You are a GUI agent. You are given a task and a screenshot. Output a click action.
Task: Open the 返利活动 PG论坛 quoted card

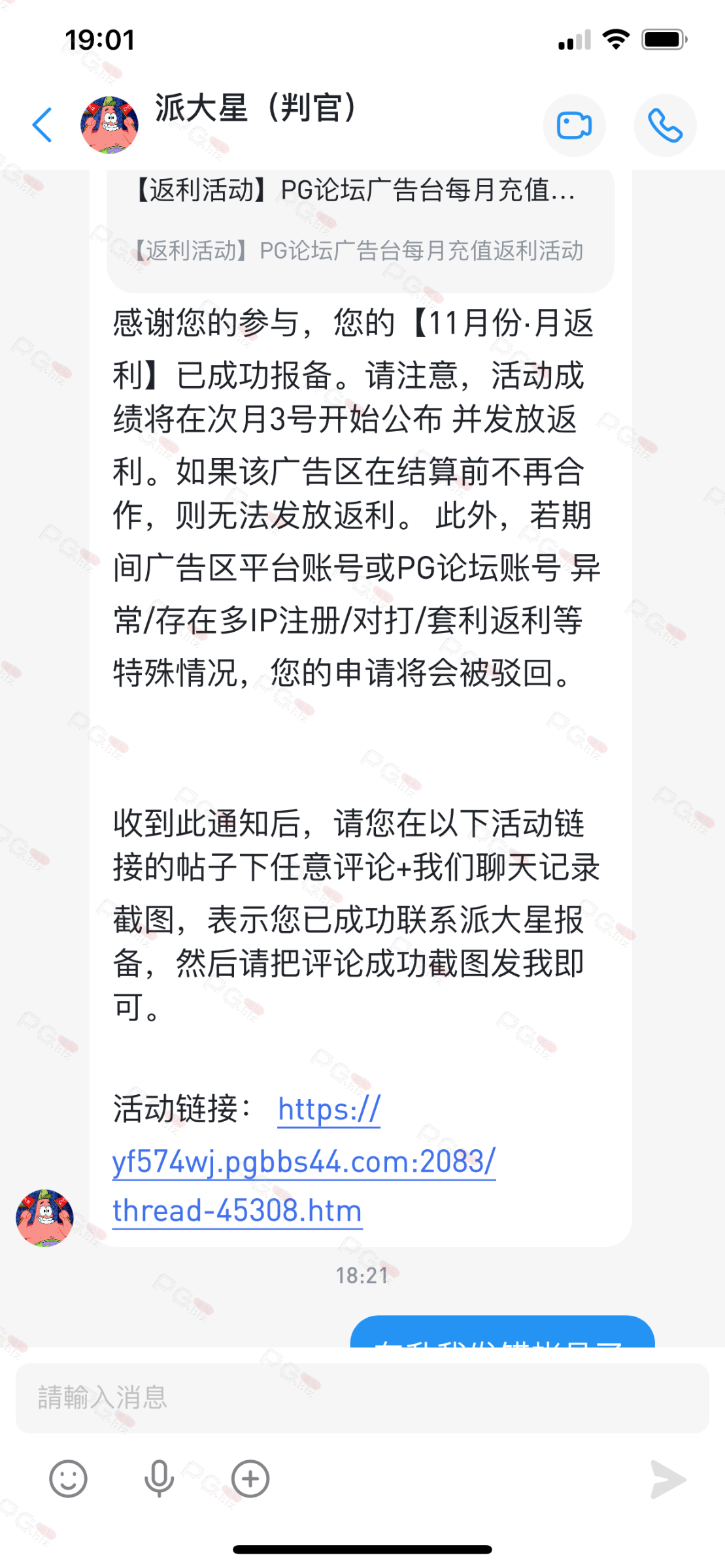tap(360, 222)
